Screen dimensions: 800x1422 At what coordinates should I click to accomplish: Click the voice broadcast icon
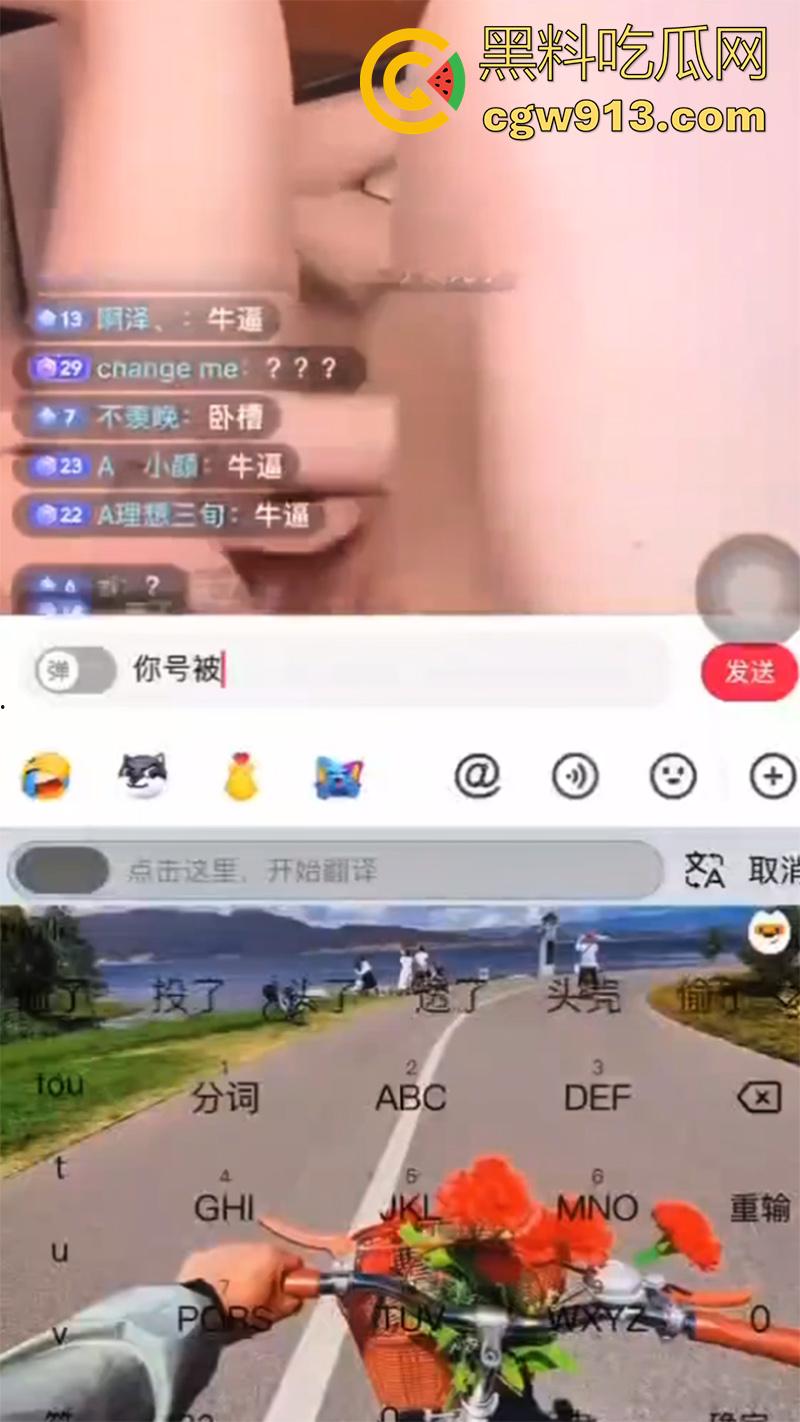(576, 775)
